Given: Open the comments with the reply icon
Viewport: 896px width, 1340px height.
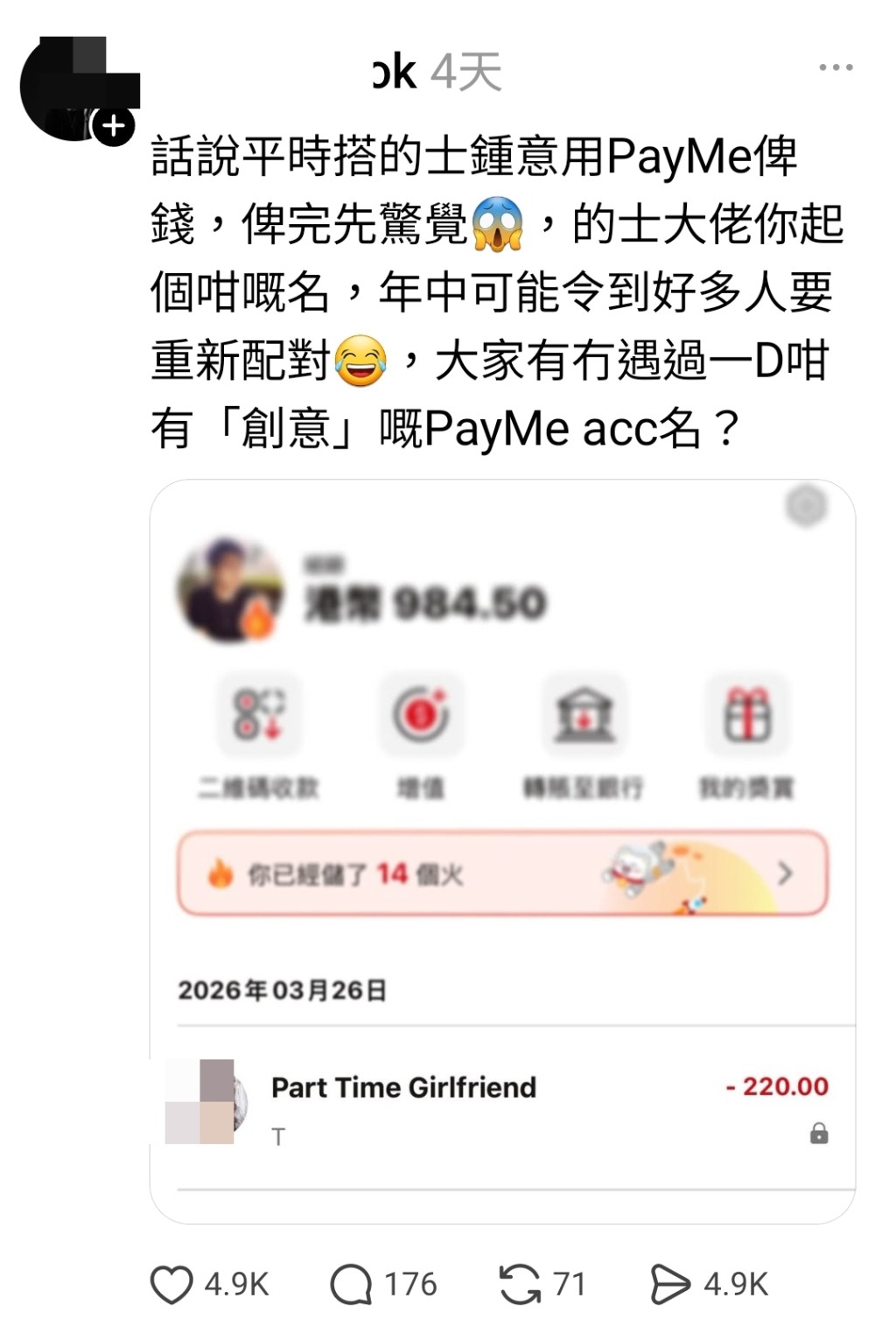Looking at the screenshot, I should (353, 1283).
